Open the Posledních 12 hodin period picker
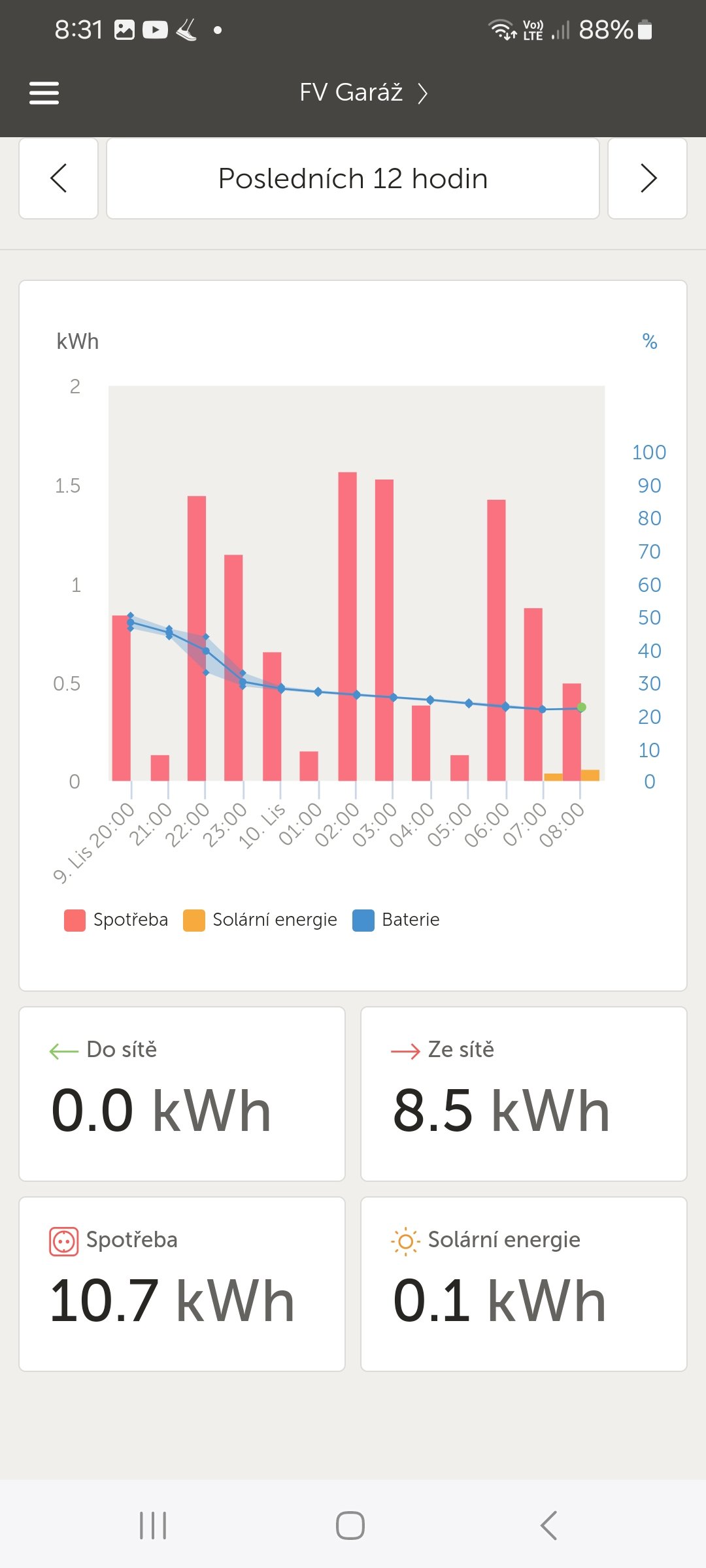706x1568 pixels. point(353,178)
